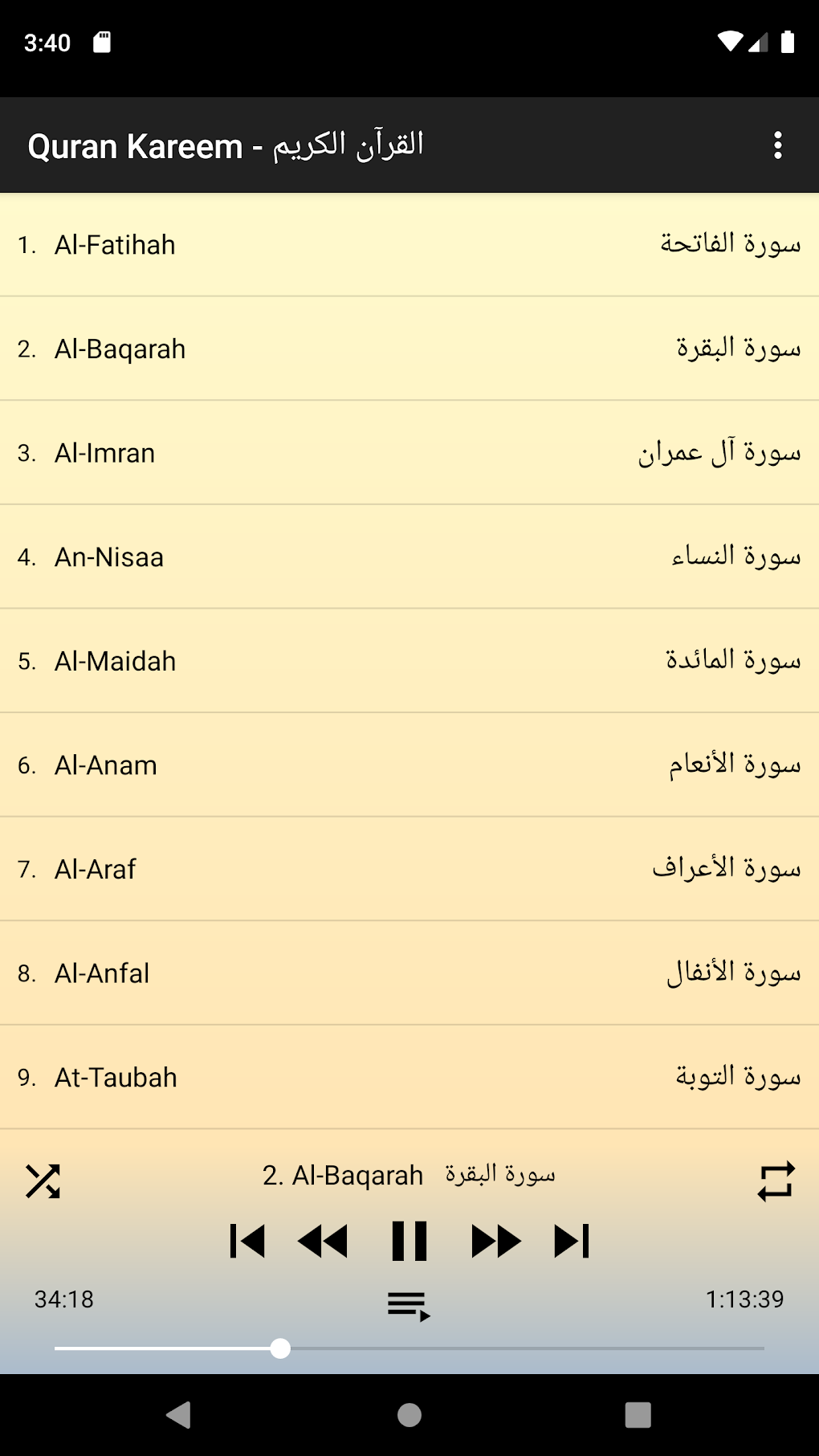Pause the current recitation

point(409,1241)
